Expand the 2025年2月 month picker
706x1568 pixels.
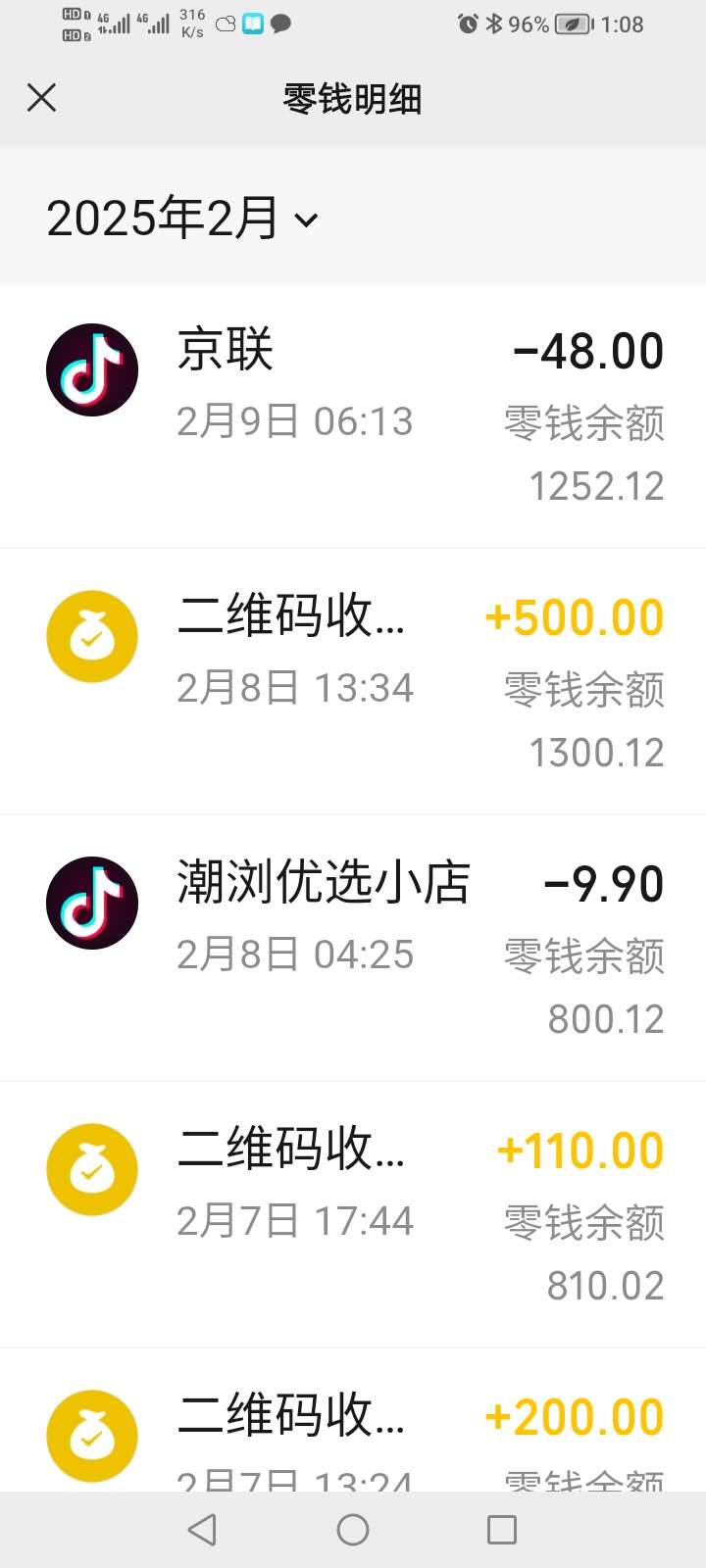(182, 219)
